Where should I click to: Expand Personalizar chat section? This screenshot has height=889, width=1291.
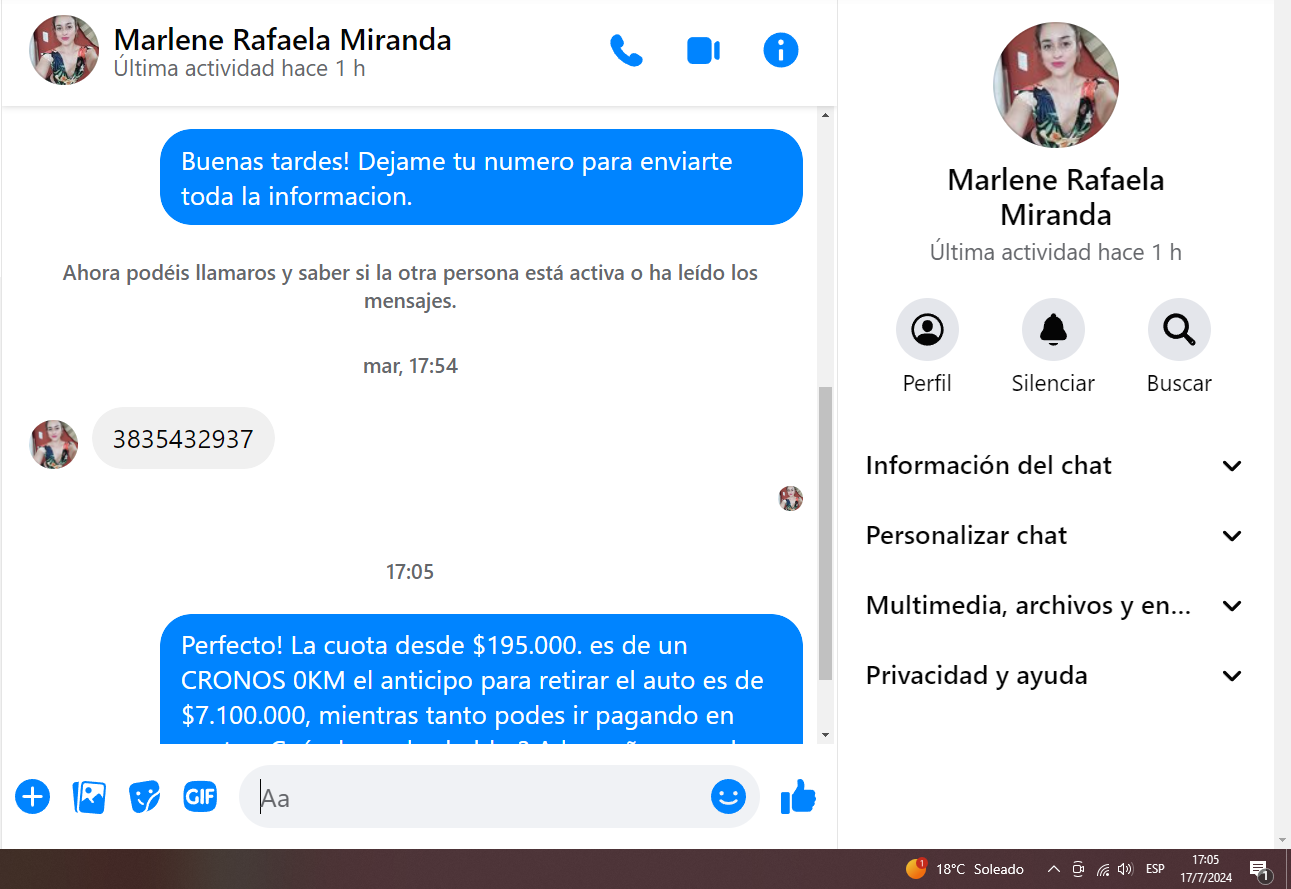point(1054,536)
